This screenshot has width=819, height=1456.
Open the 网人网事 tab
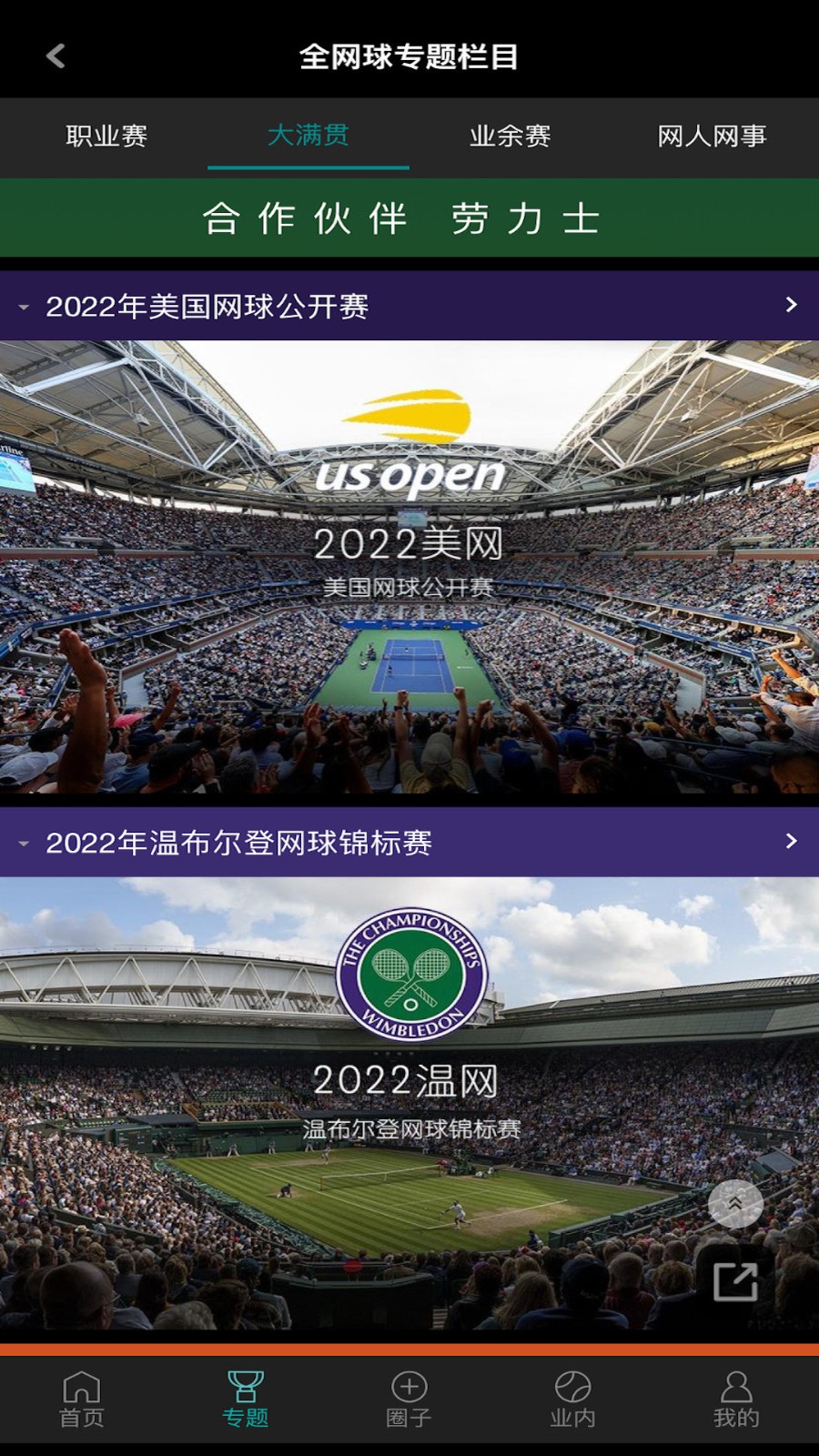click(712, 136)
